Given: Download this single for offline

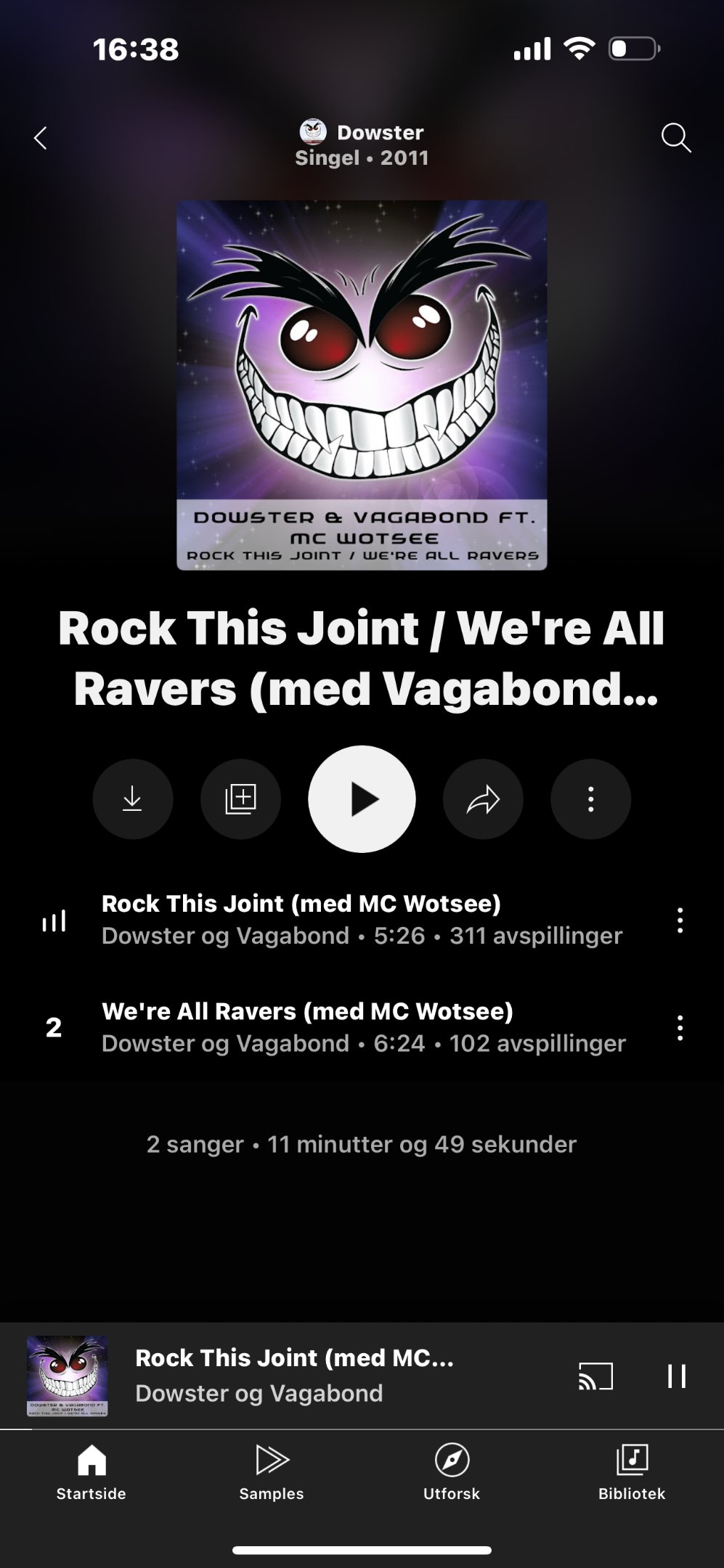Looking at the screenshot, I should tap(133, 799).
